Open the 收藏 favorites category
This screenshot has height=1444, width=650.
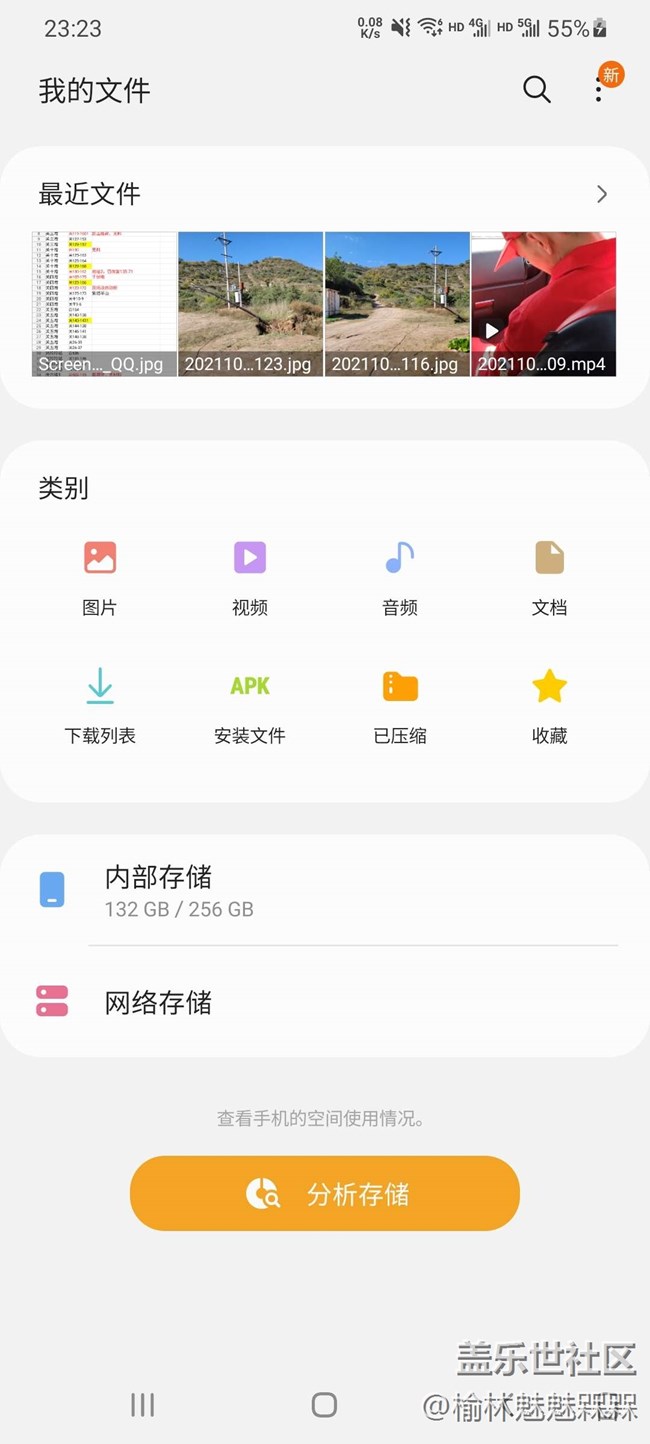549,704
